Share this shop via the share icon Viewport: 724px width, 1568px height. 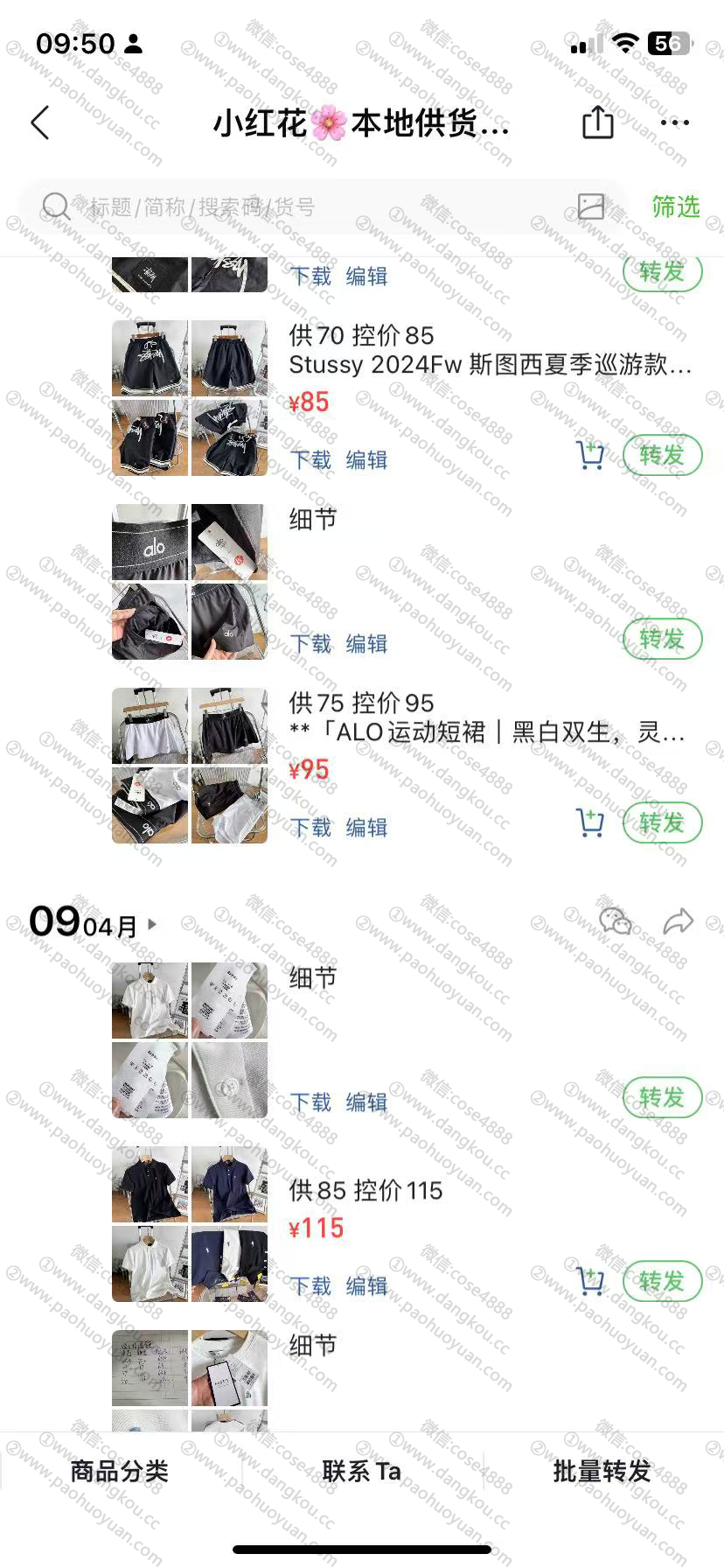click(x=598, y=122)
